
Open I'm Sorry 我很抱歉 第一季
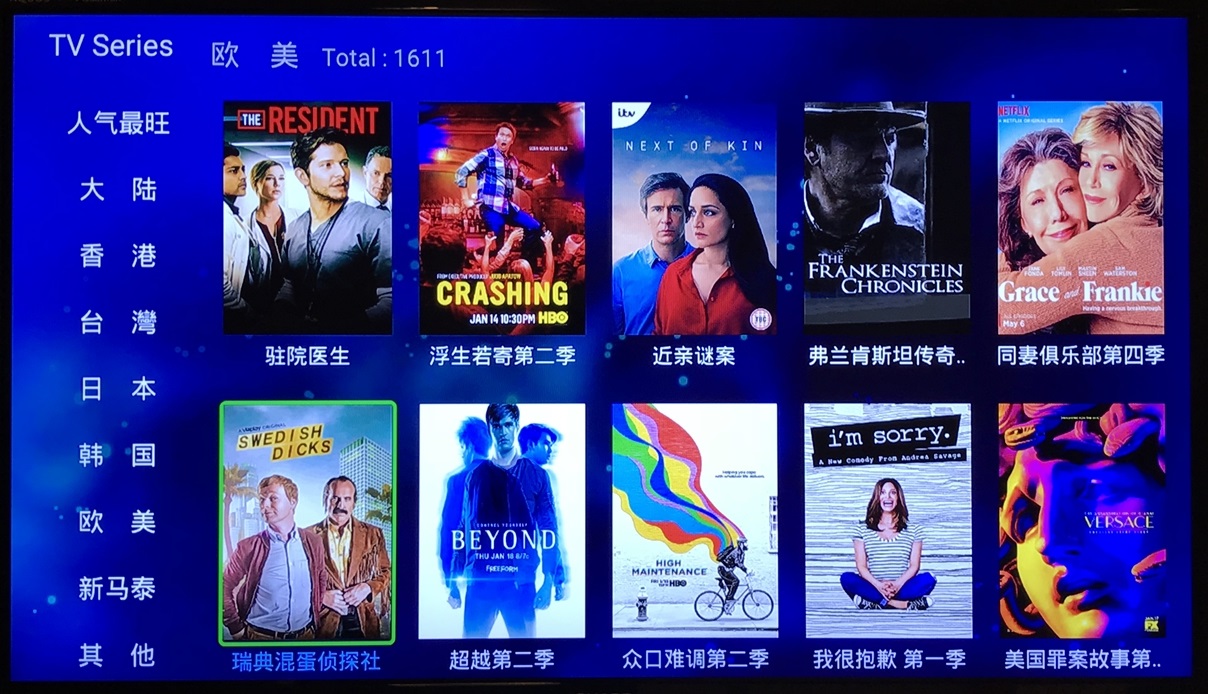pos(888,521)
